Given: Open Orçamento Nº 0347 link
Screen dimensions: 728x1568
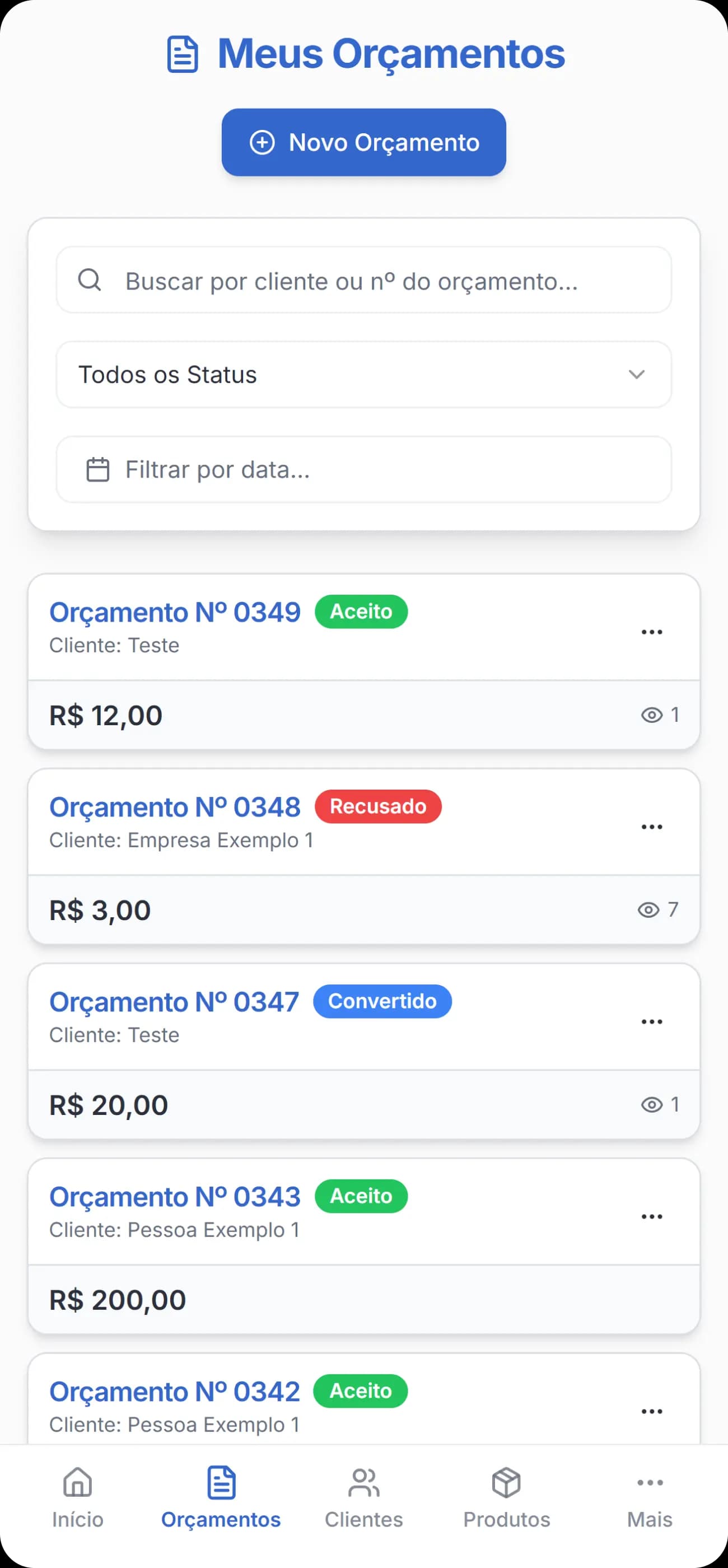Looking at the screenshot, I should [174, 1001].
